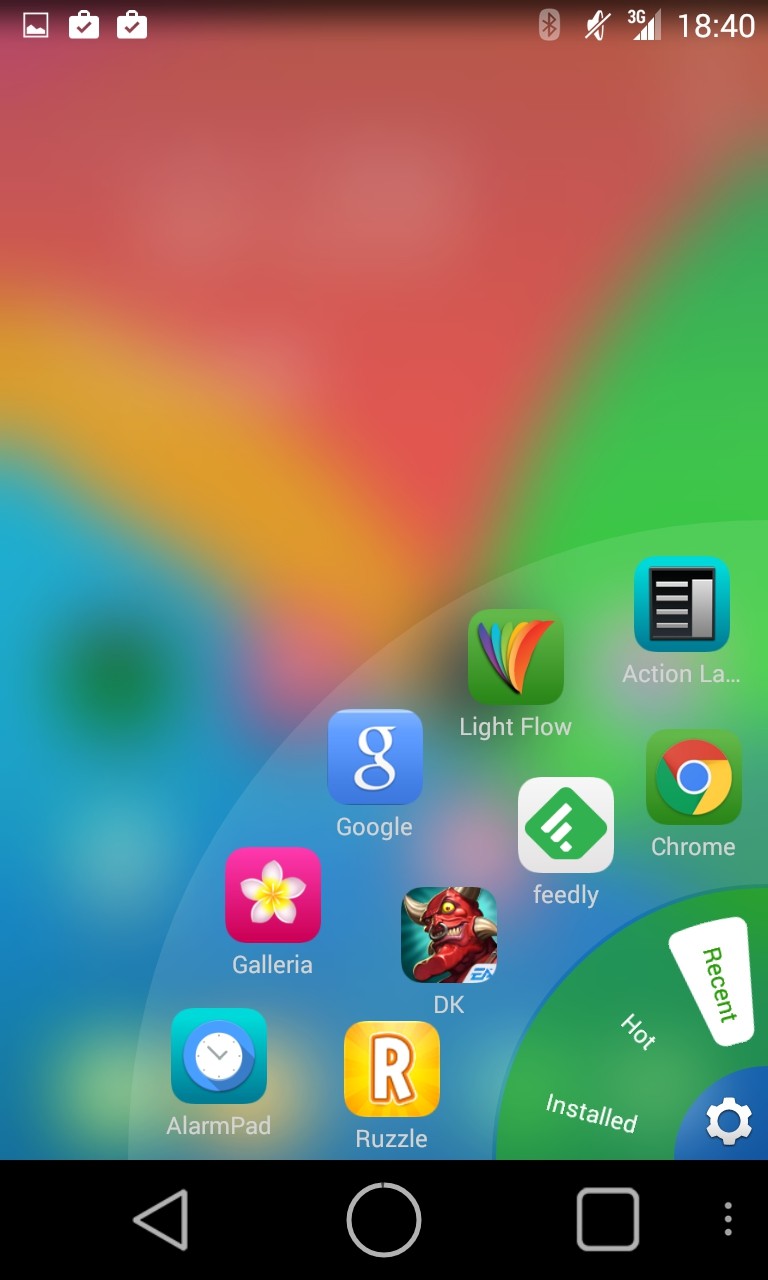768x1280 pixels.
Task: Open the Action Launcher app
Action: click(x=681, y=604)
